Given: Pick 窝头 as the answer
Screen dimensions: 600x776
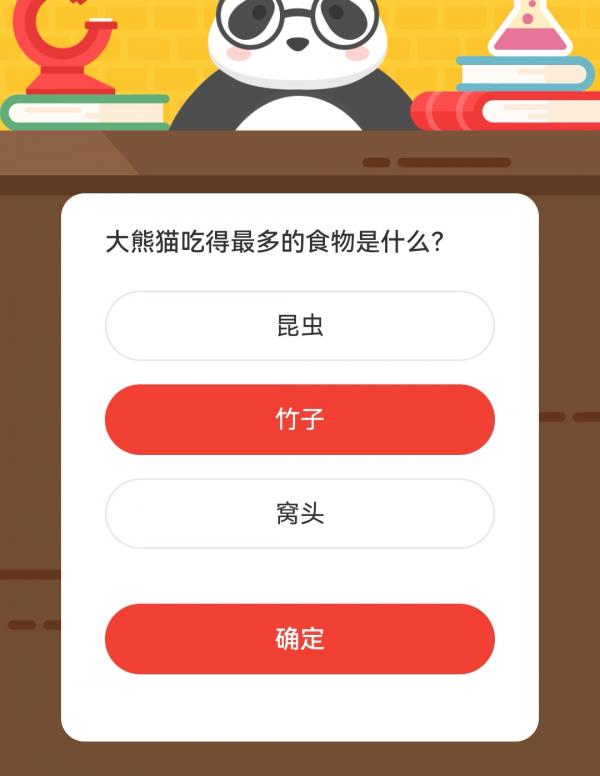Looking at the screenshot, I should (x=300, y=514).
